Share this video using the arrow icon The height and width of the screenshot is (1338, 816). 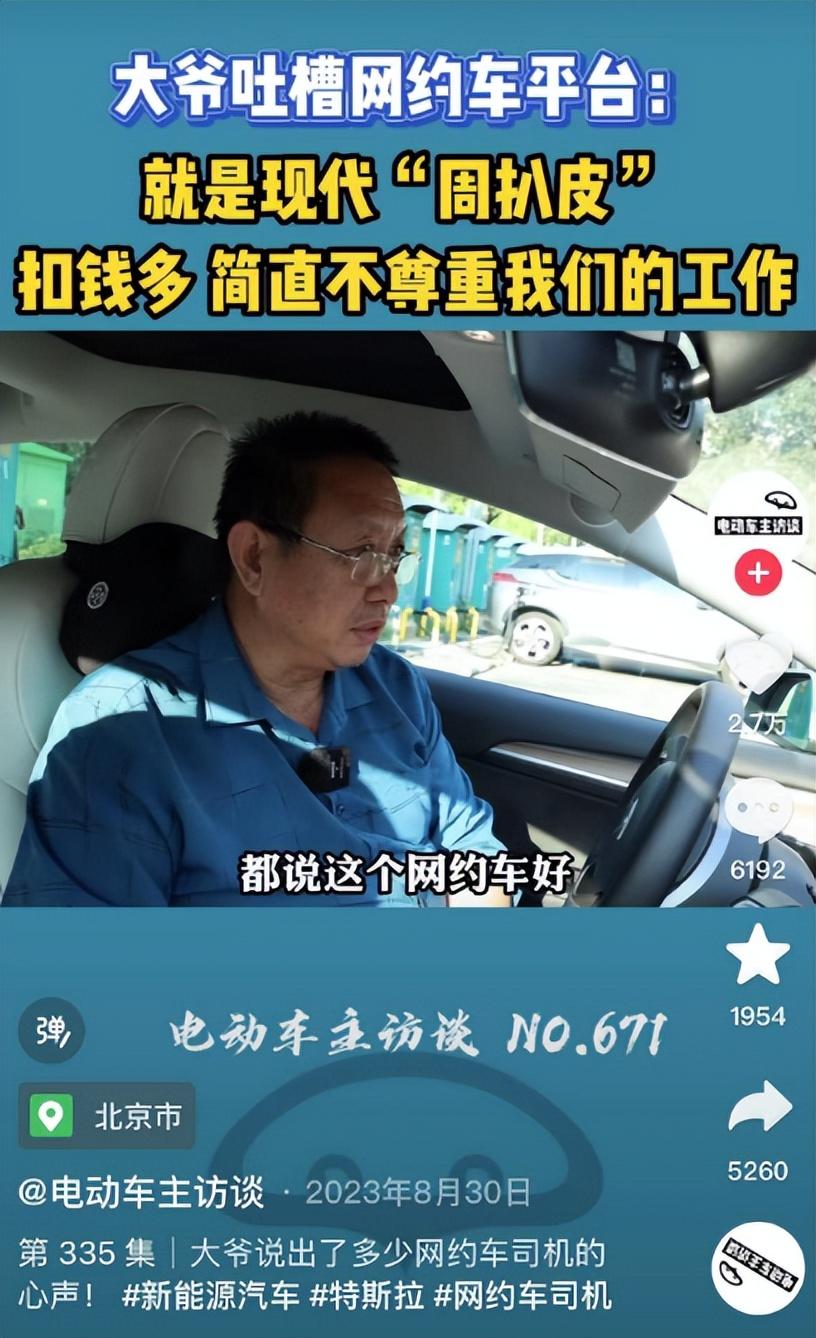tap(758, 1108)
